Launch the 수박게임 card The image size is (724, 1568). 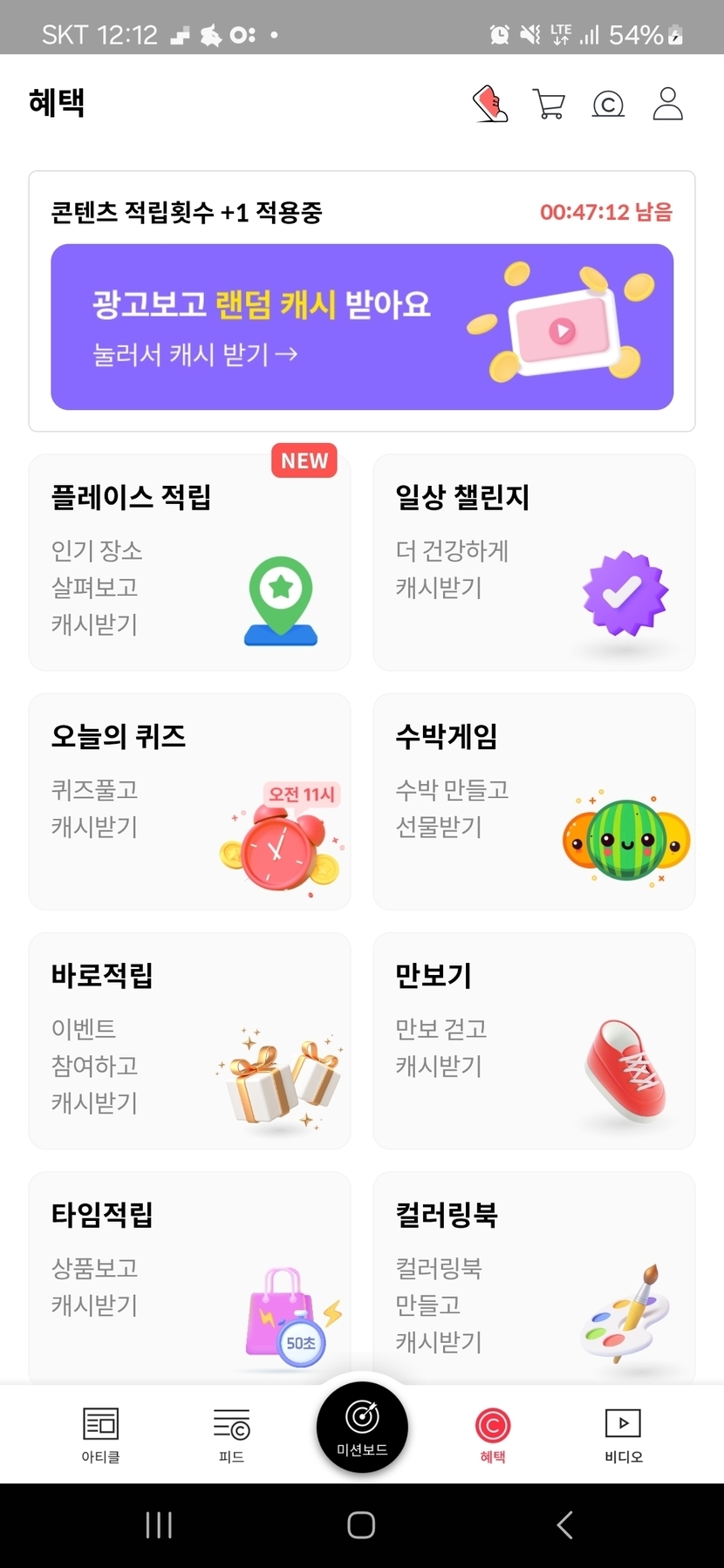pyautogui.click(x=534, y=801)
